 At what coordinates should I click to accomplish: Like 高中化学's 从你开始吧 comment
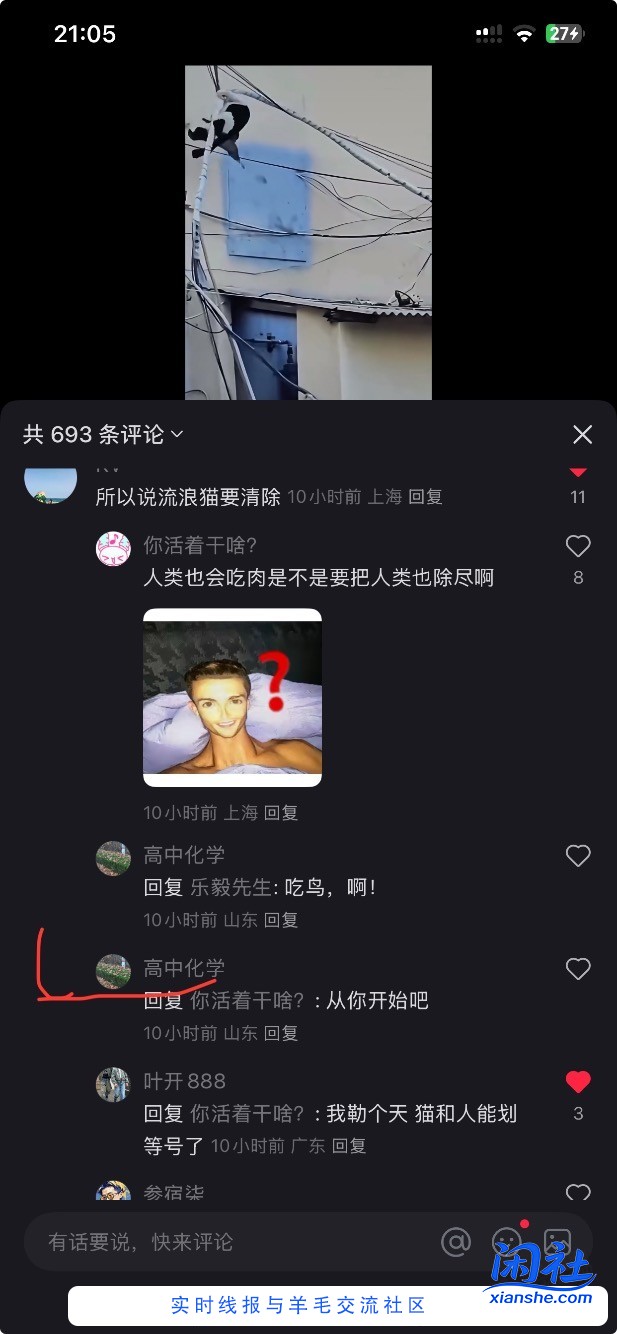[578, 969]
